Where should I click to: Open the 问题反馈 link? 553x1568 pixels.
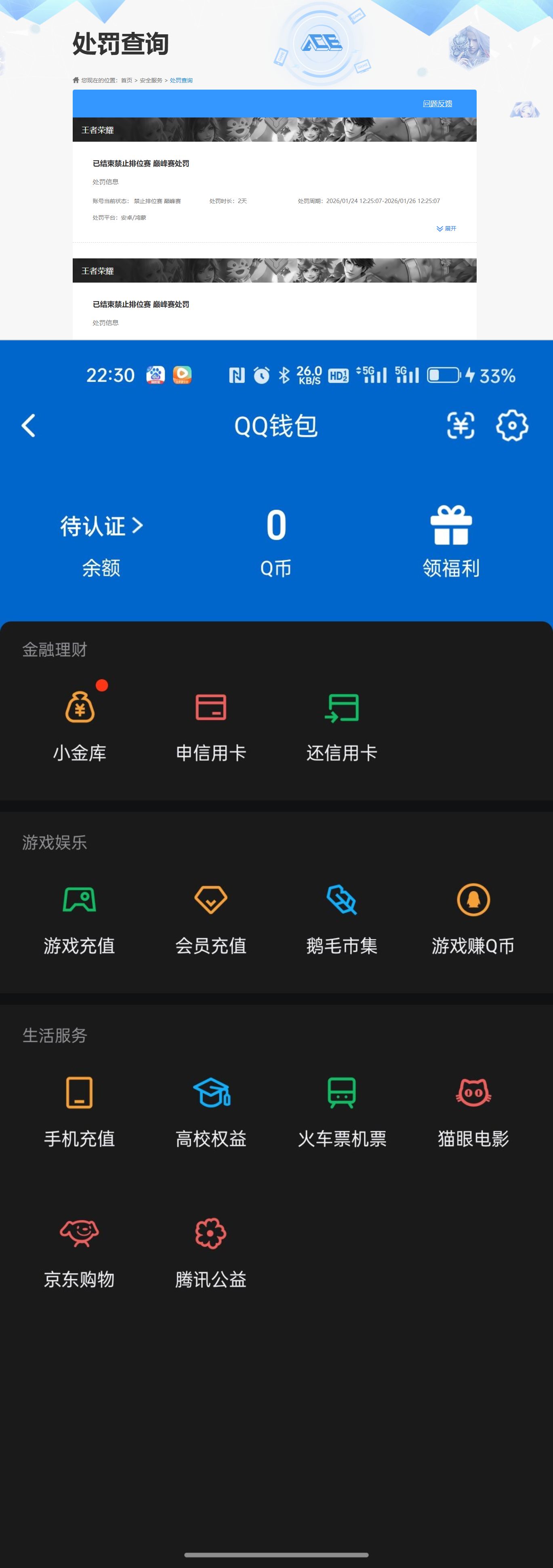pyautogui.click(x=437, y=104)
